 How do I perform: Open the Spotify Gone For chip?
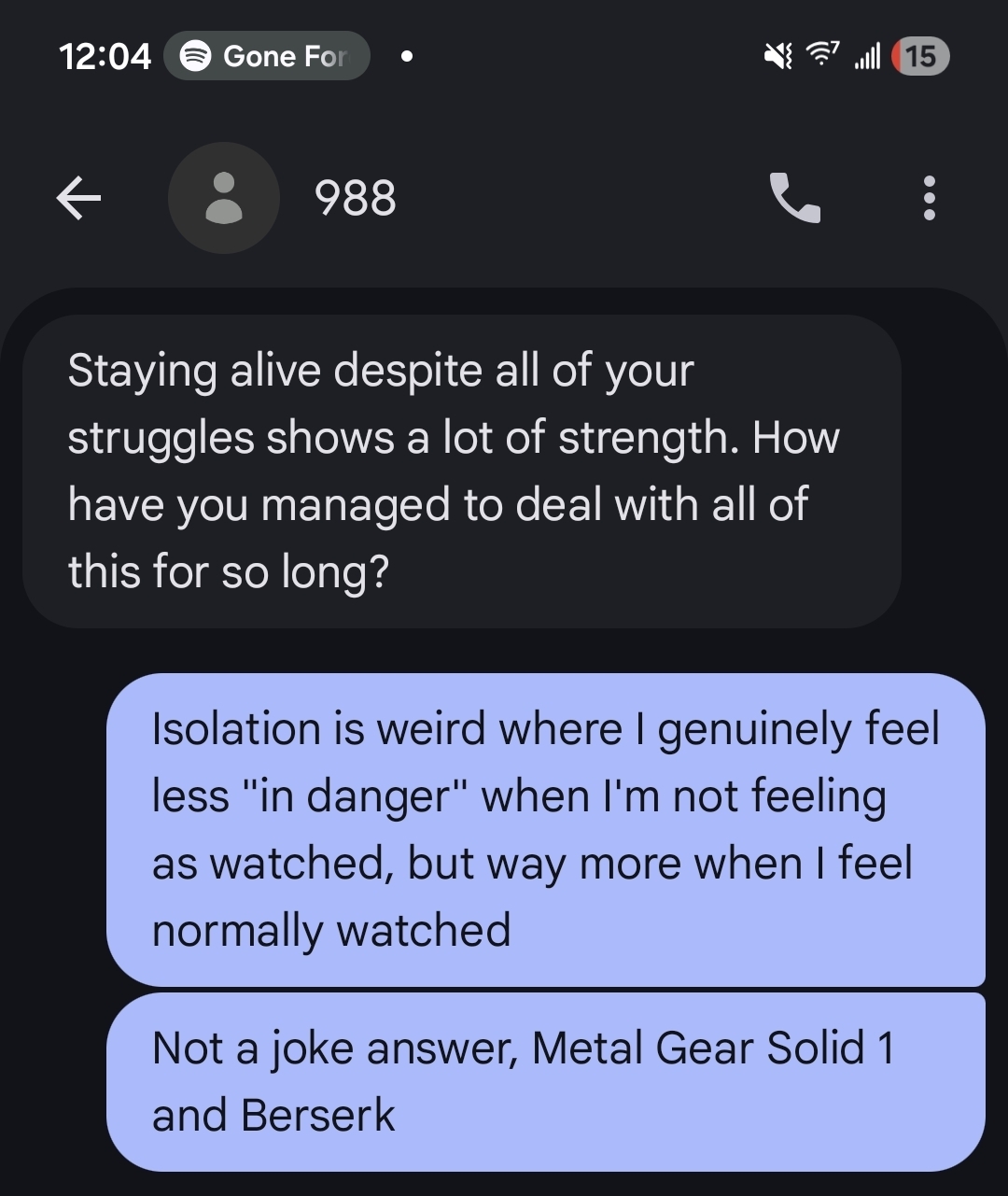pos(267,56)
